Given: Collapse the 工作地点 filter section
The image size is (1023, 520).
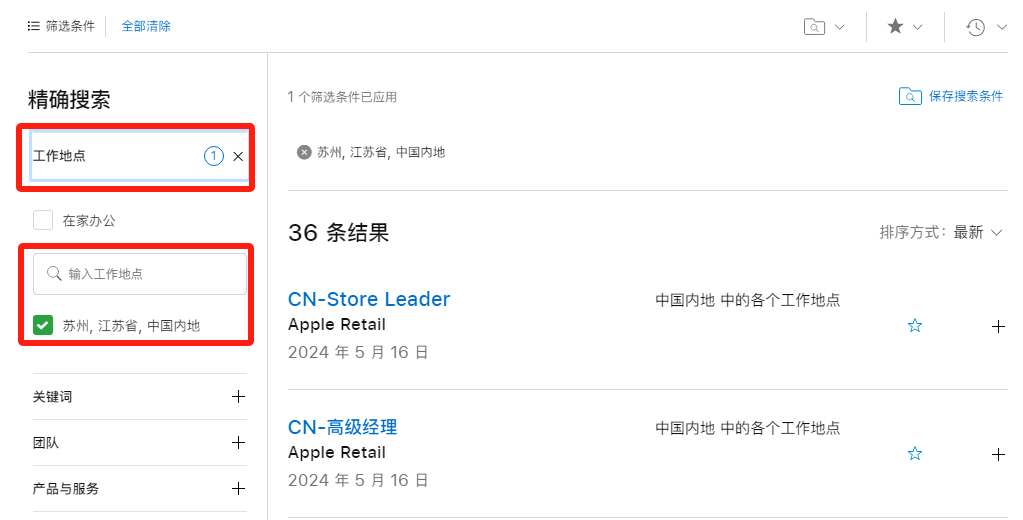Looking at the screenshot, I should click(x=110, y=156).
